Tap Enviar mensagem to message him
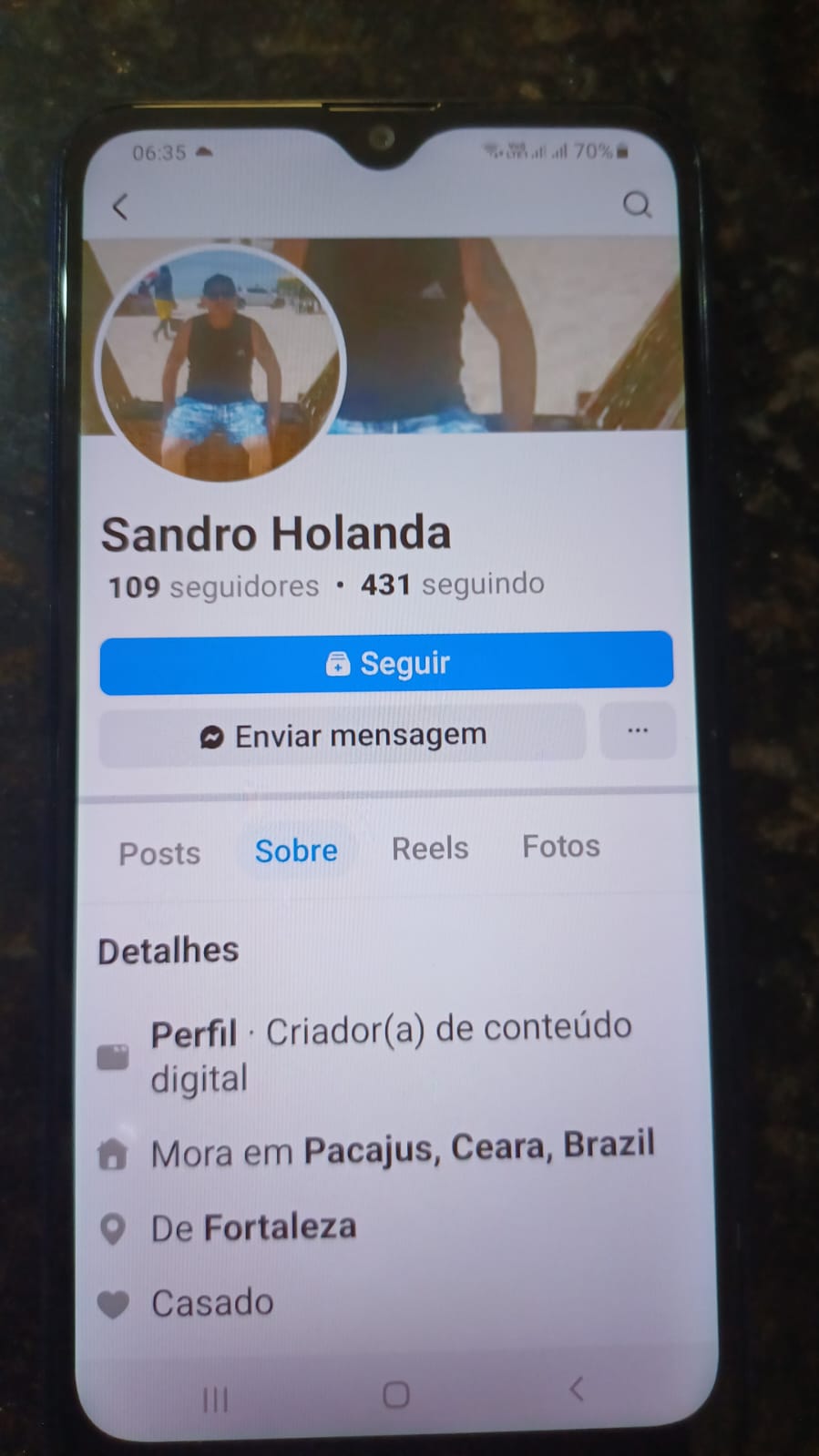Viewport: 819px width, 1456px height. [343, 736]
